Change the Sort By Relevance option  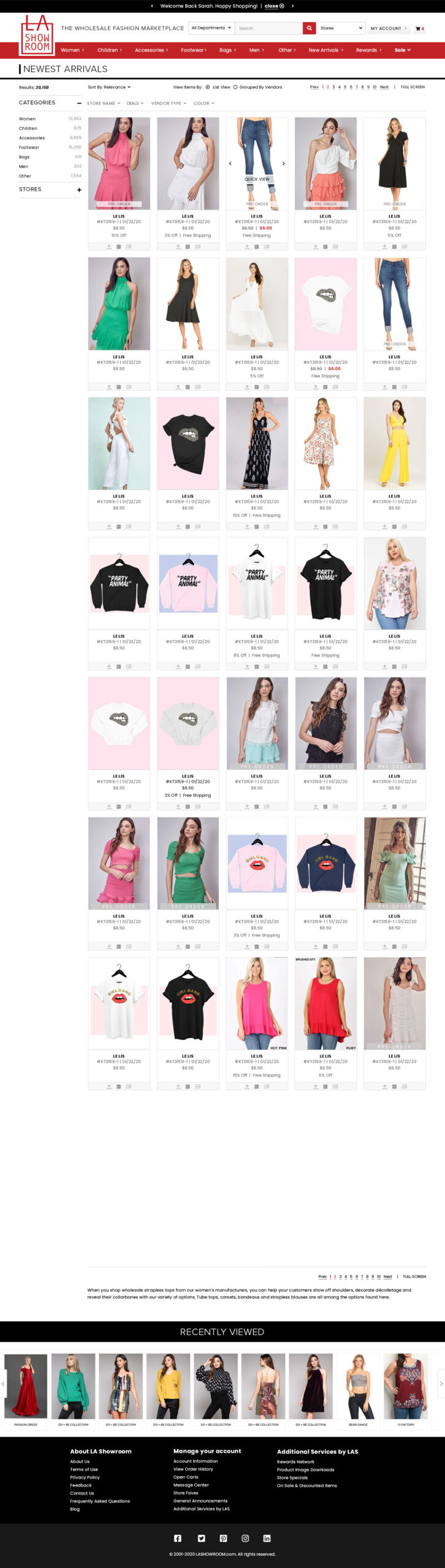pos(109,87)
